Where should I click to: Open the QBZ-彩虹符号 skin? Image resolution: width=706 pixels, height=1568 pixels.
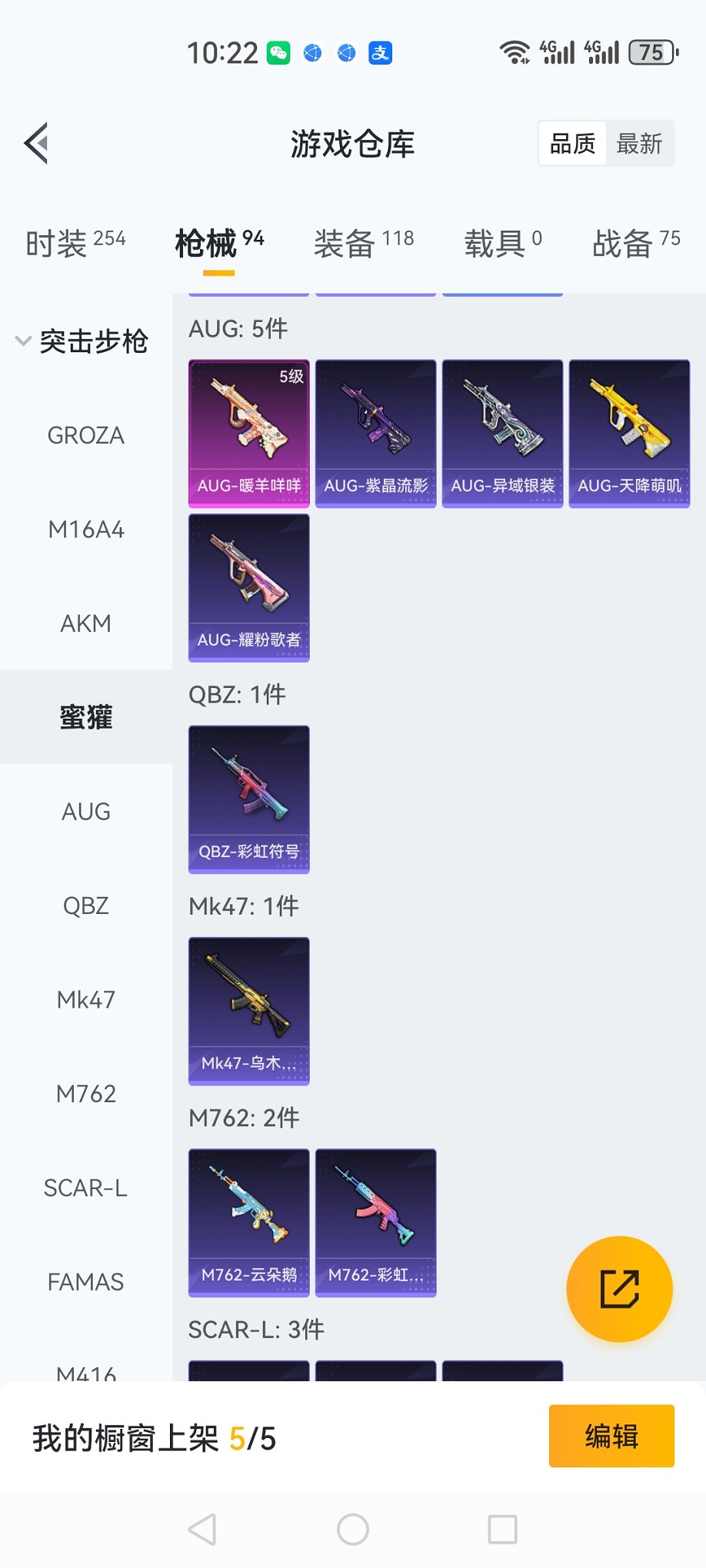(249, 799)
